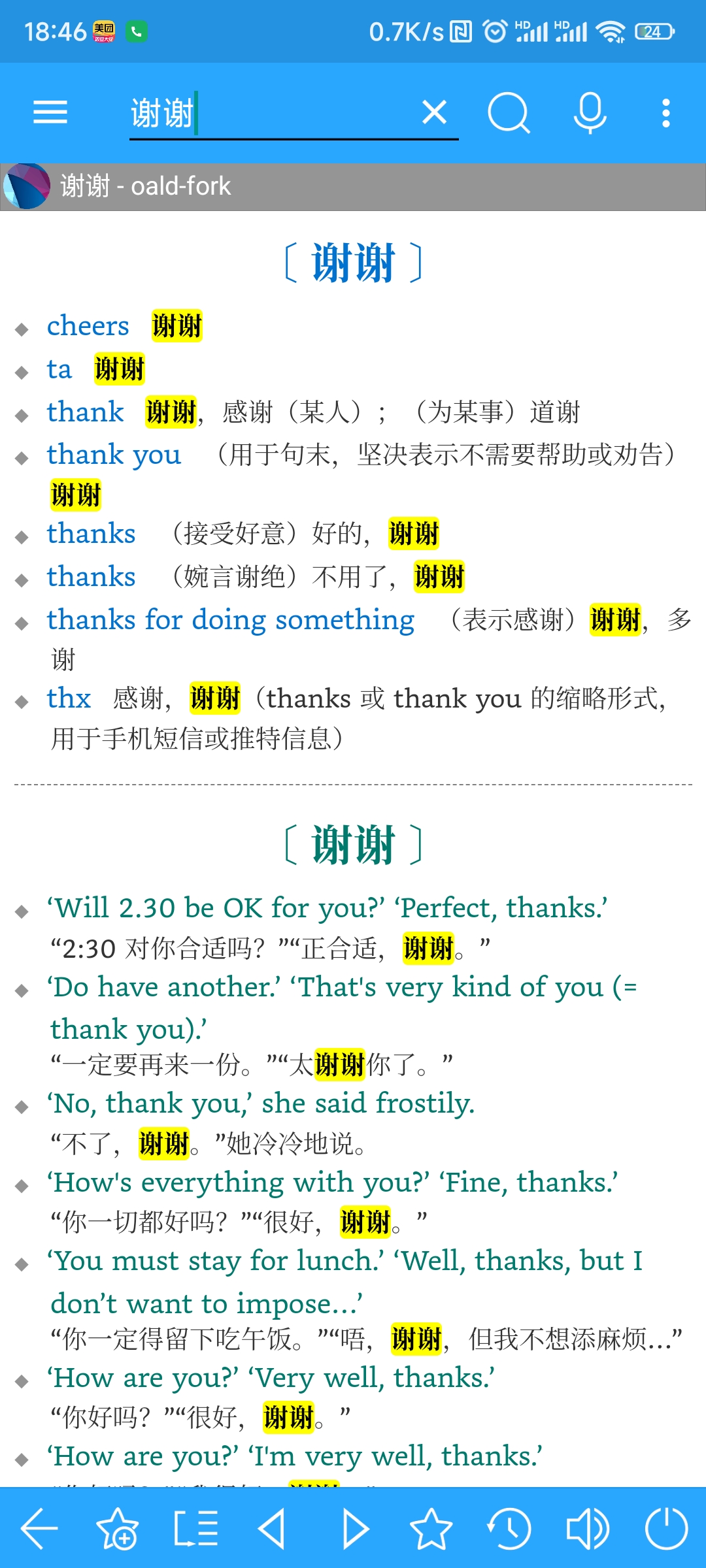Image resolution: width=706 pixels, height=1568 pixels.
Task: Collapse the 谢谢 - oald-fork dictionary header
Action: (x=353, y=186)
